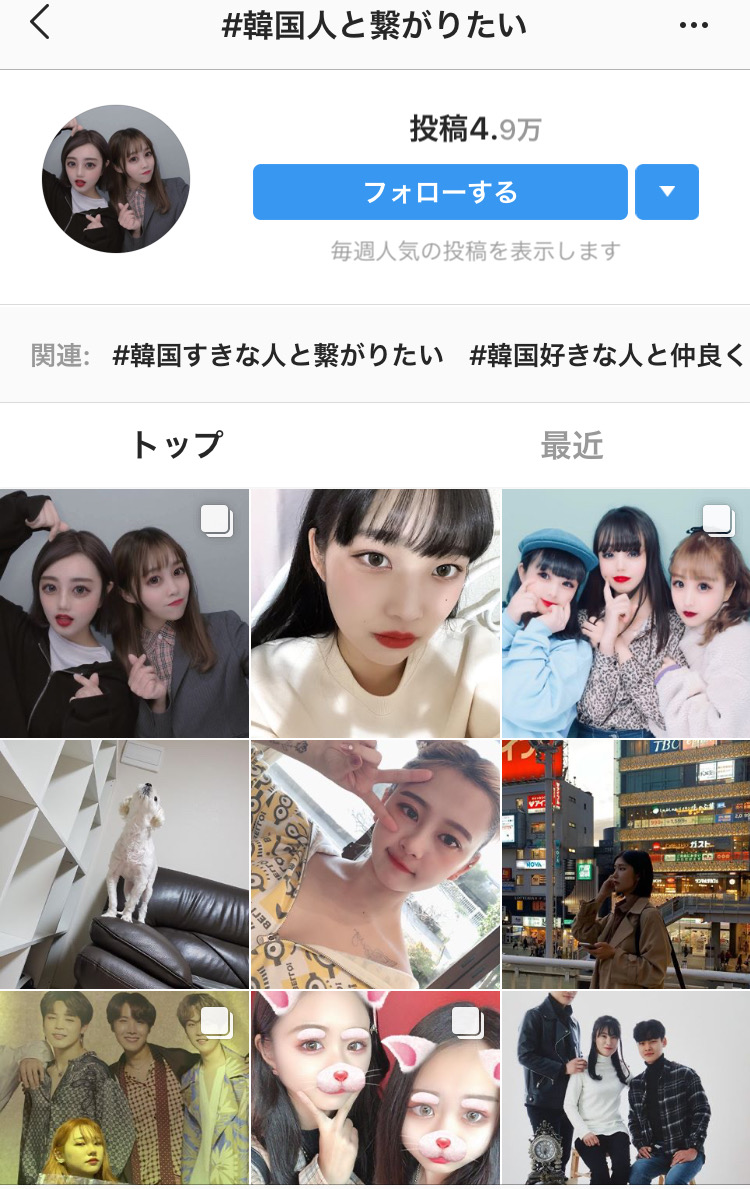This screenshot has height=1189, width=750.
Task: Open related tag #韓国すきな人と繋がりたい
Action: click(278, 355)
